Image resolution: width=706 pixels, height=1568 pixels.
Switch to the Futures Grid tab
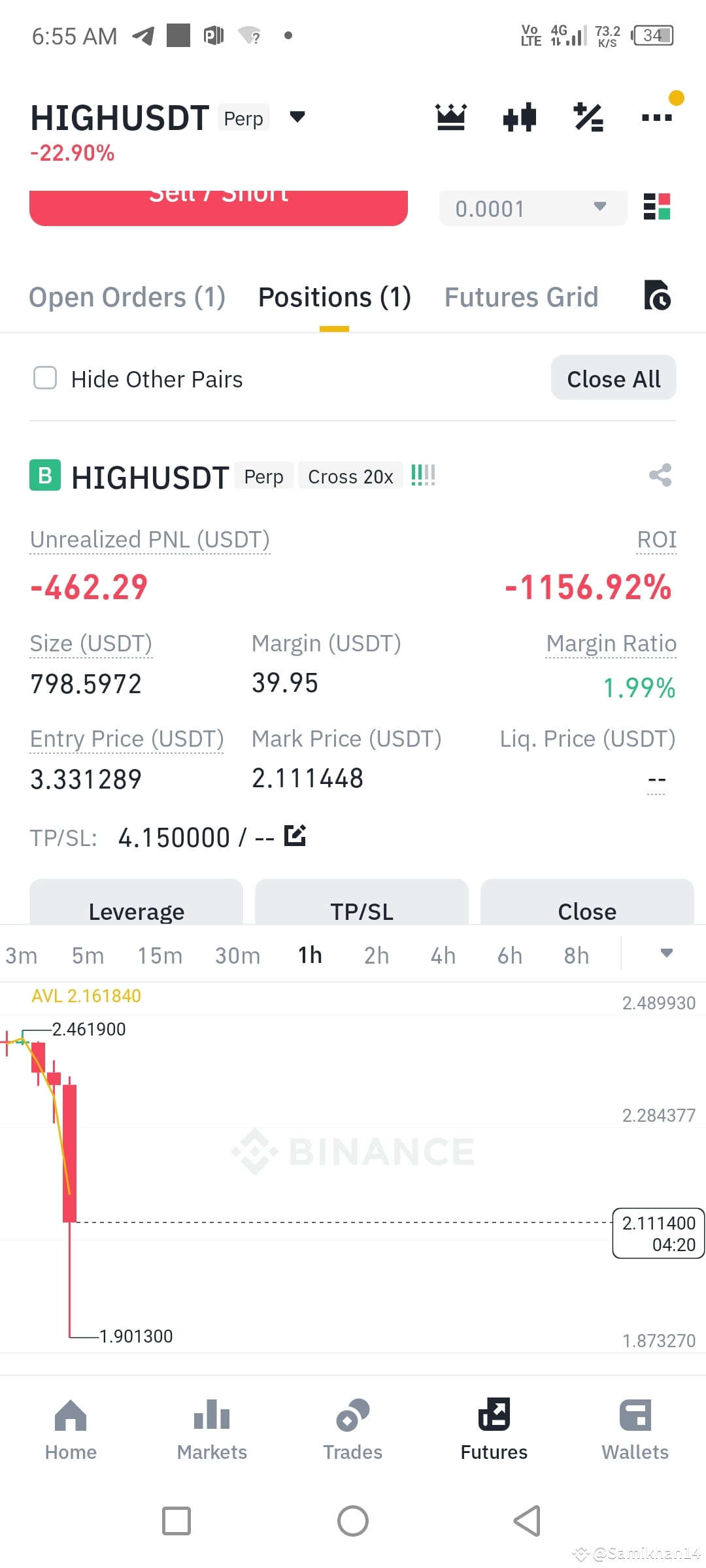tap(521, 296)
